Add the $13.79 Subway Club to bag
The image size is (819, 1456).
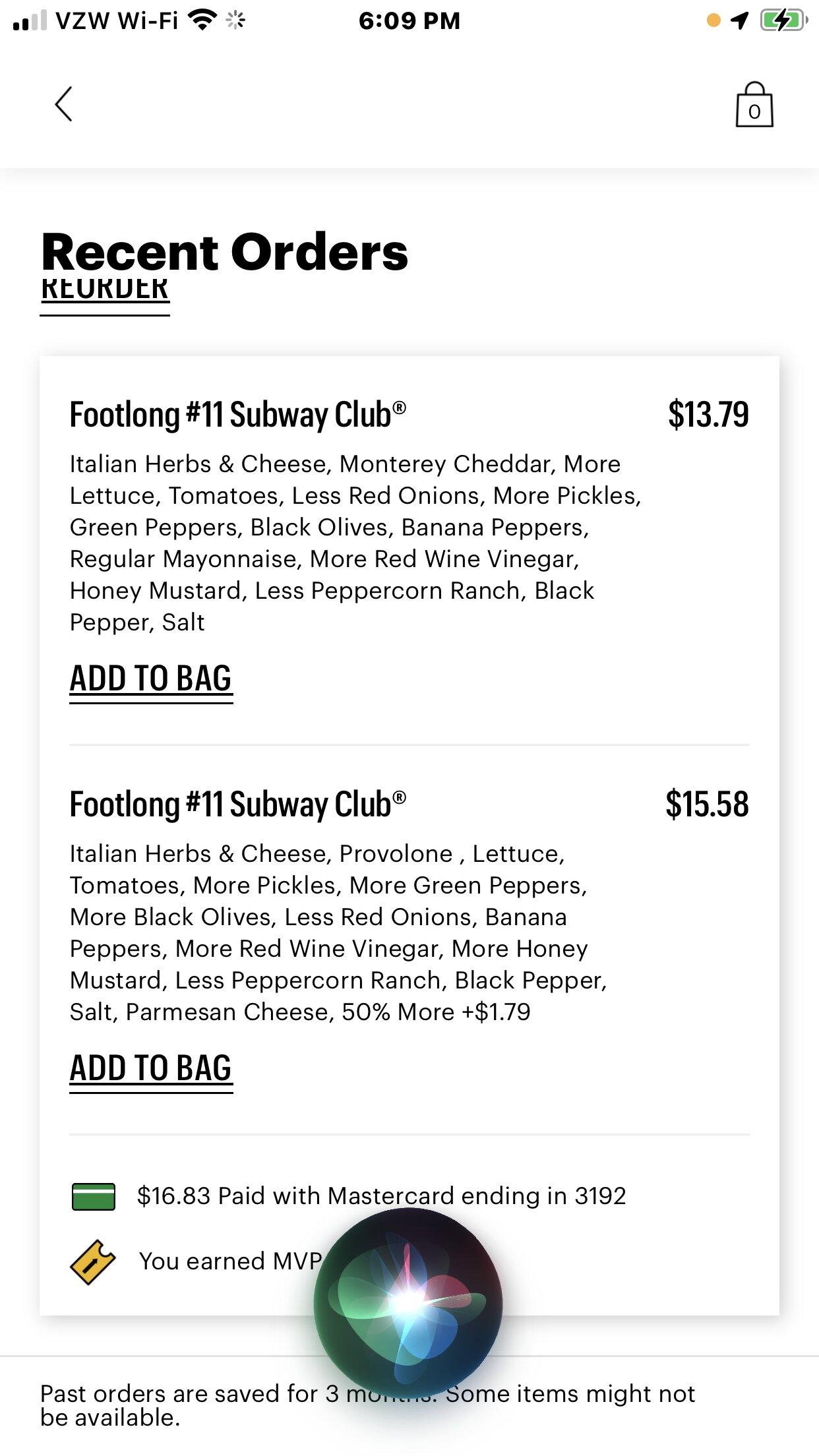[152, 677]
